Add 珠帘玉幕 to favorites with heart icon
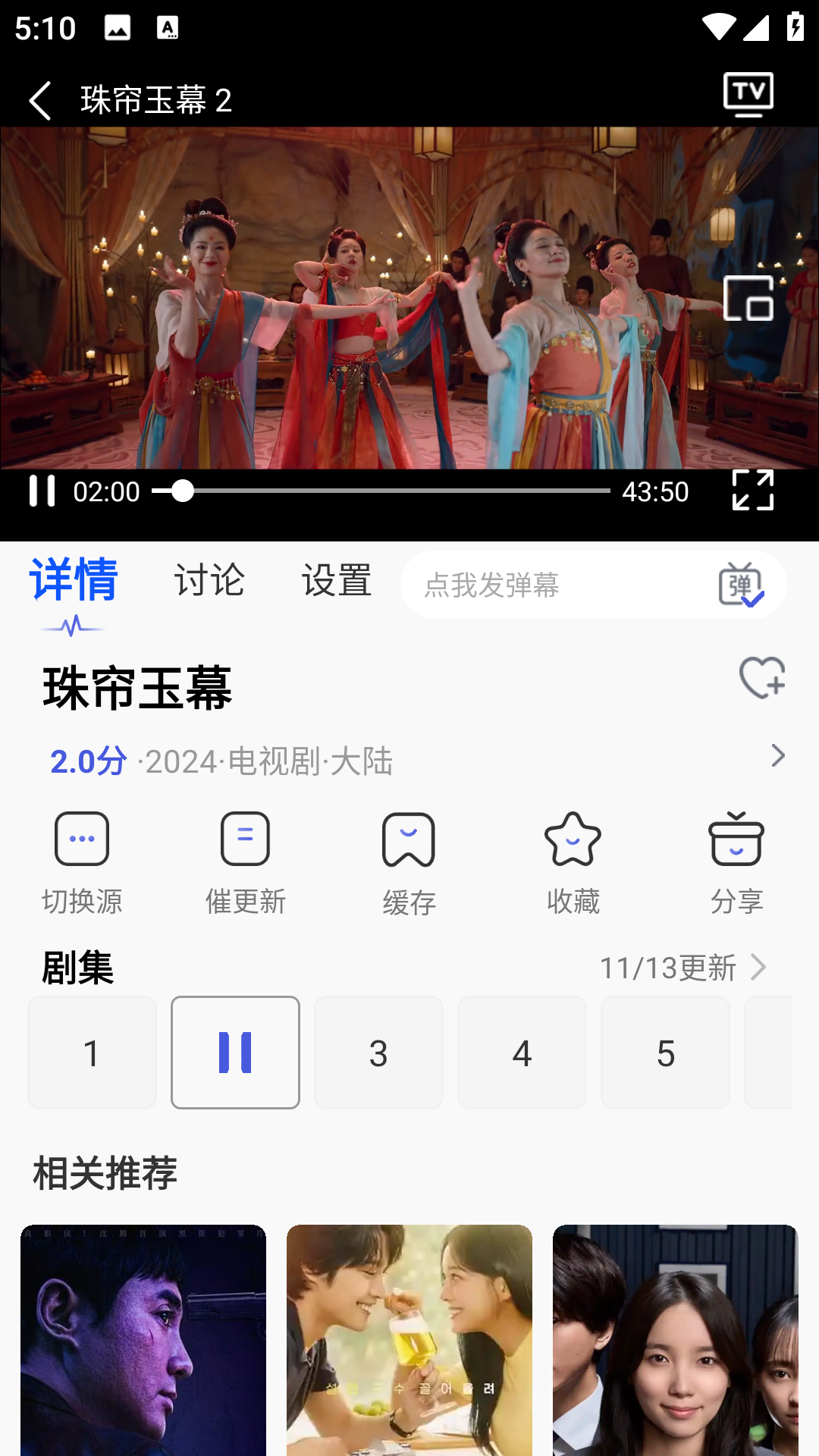 click(761, 677)
